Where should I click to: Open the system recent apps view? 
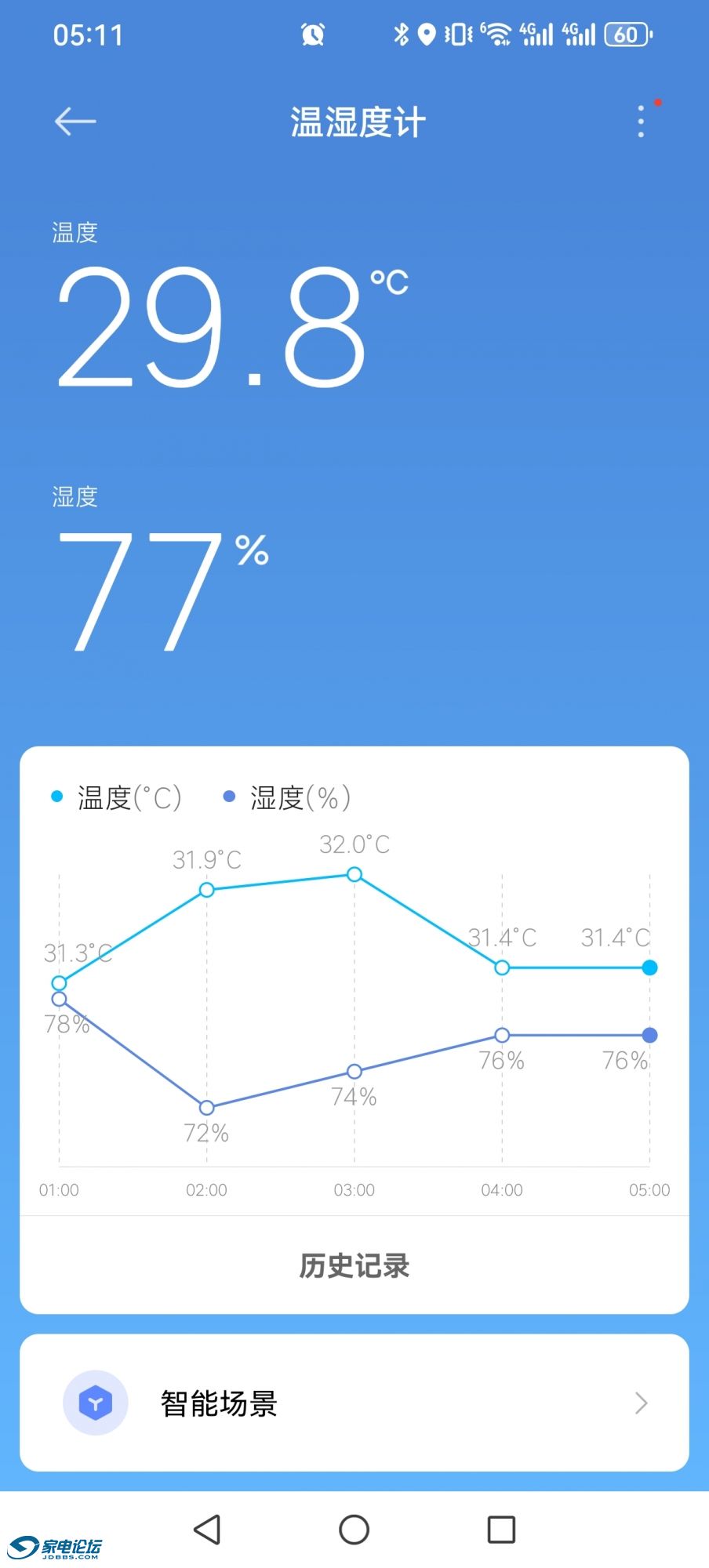click(x=501, y=1530)
